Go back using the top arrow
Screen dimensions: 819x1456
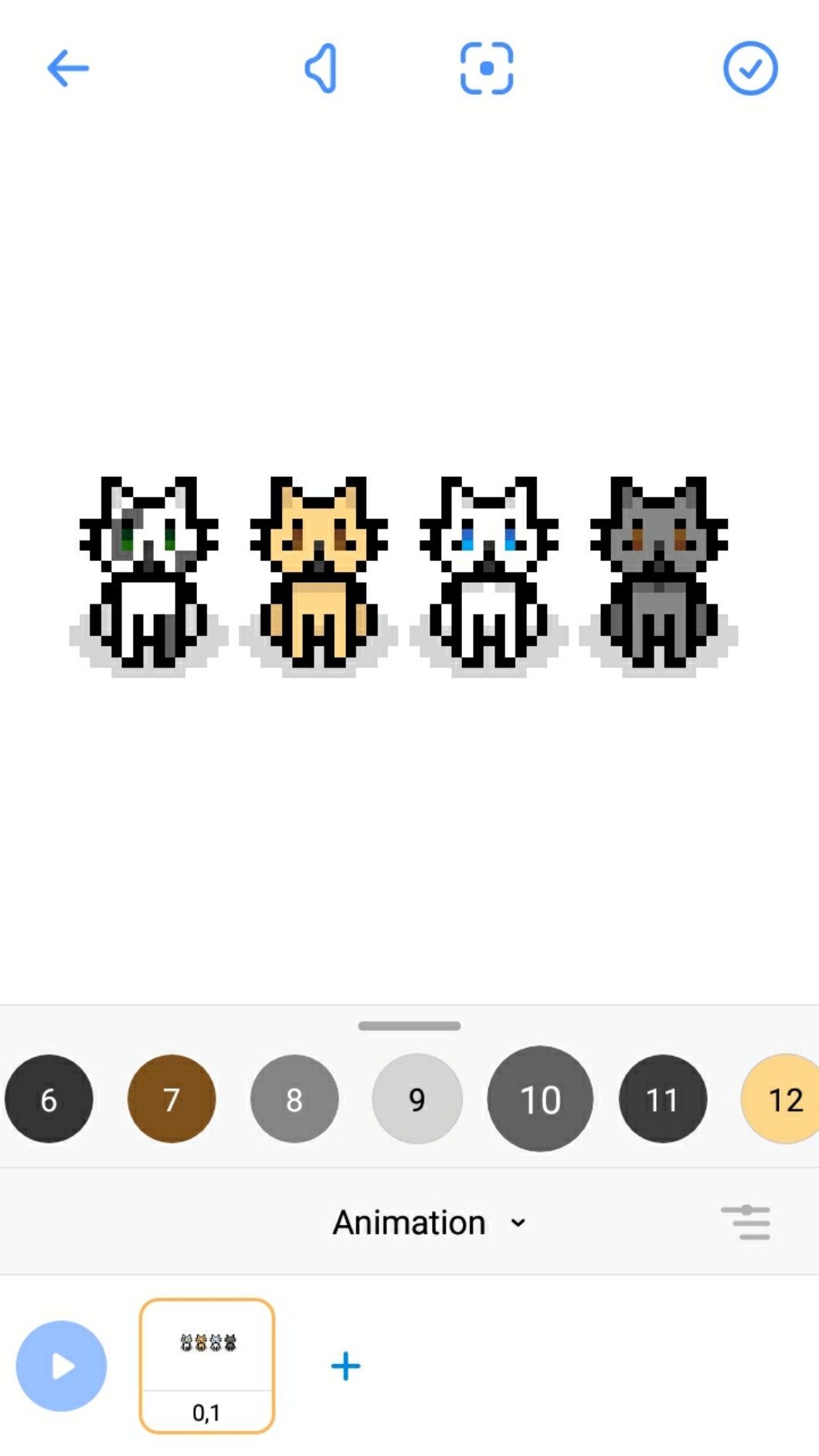click(x=68, y=69)
